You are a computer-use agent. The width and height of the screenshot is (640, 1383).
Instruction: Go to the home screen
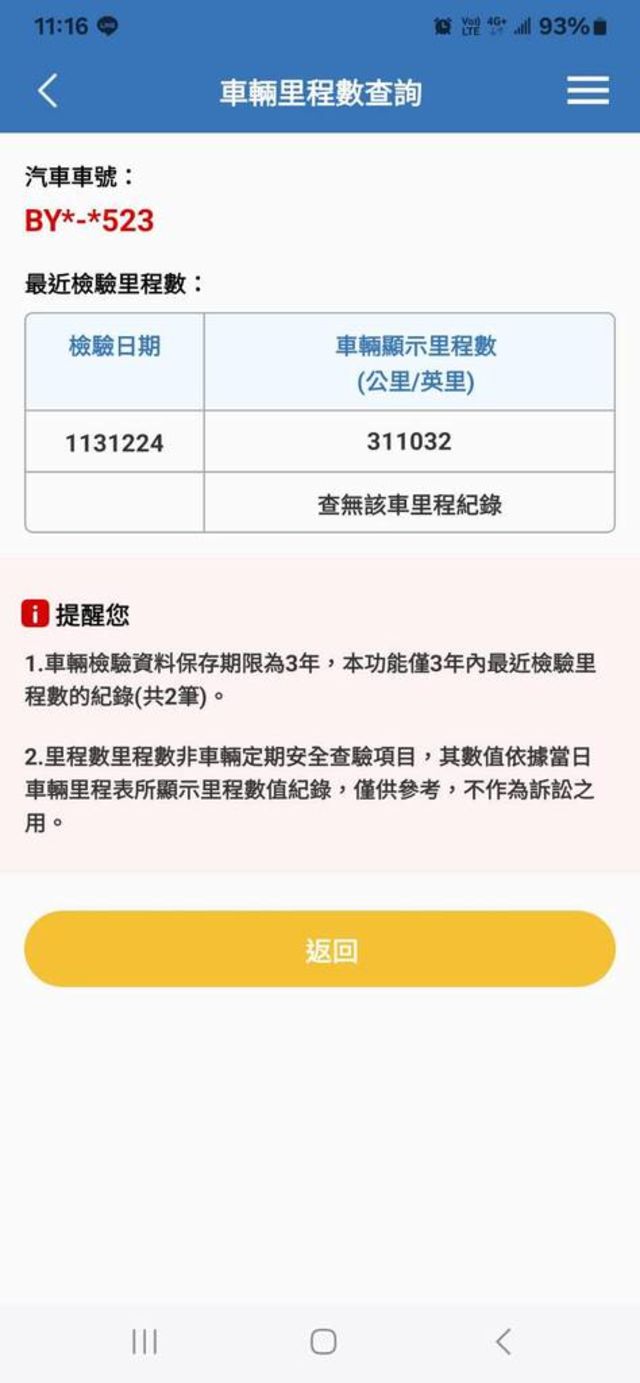pyautogui.click(x=323, y=1341)
